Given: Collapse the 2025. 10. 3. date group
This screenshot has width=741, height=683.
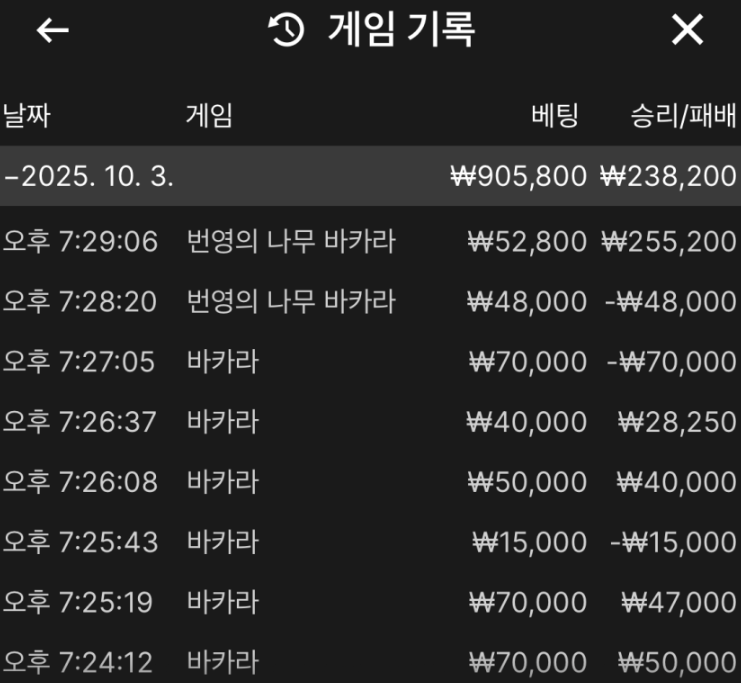Looking at the screenshot, I should (x=90, y=177).
